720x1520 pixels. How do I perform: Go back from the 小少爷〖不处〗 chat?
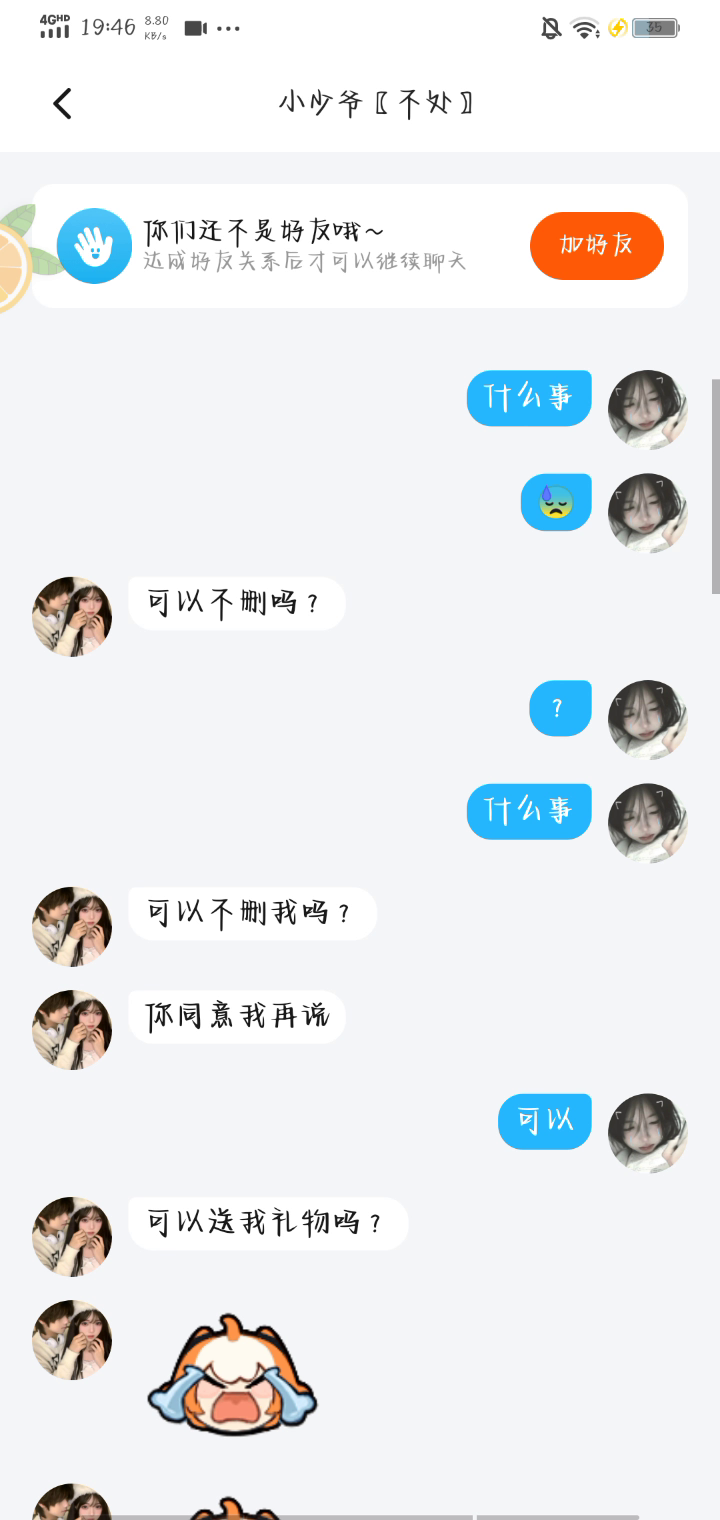pyautogui.click(x=63, y=103)
